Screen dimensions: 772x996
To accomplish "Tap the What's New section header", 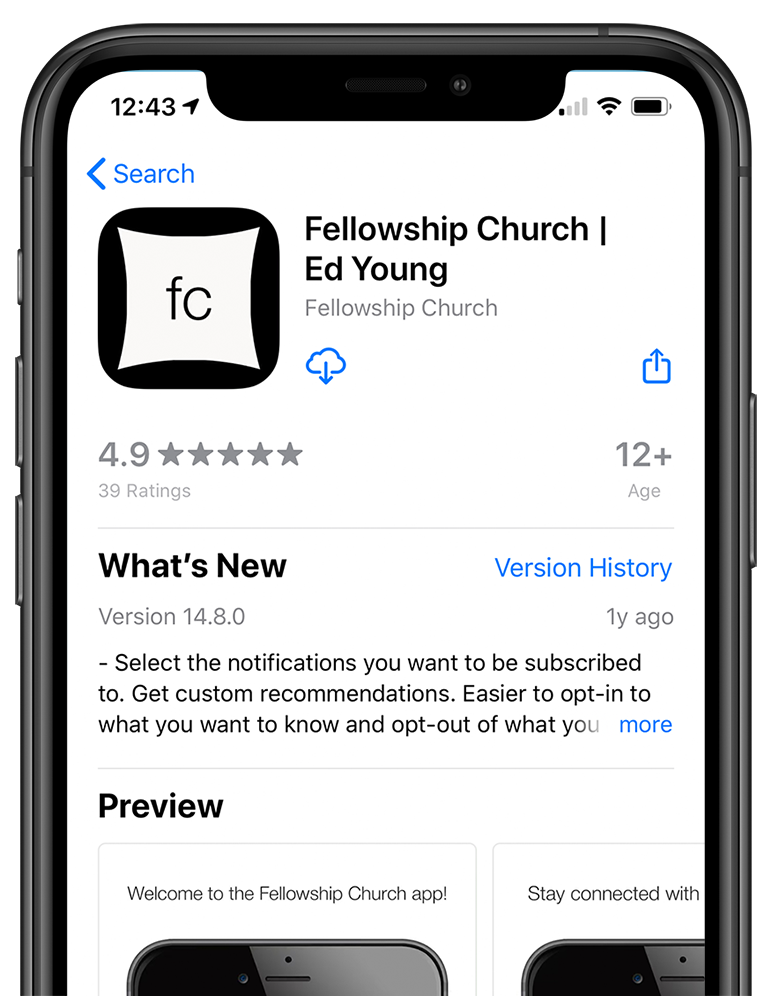I will tap(192, 566).
